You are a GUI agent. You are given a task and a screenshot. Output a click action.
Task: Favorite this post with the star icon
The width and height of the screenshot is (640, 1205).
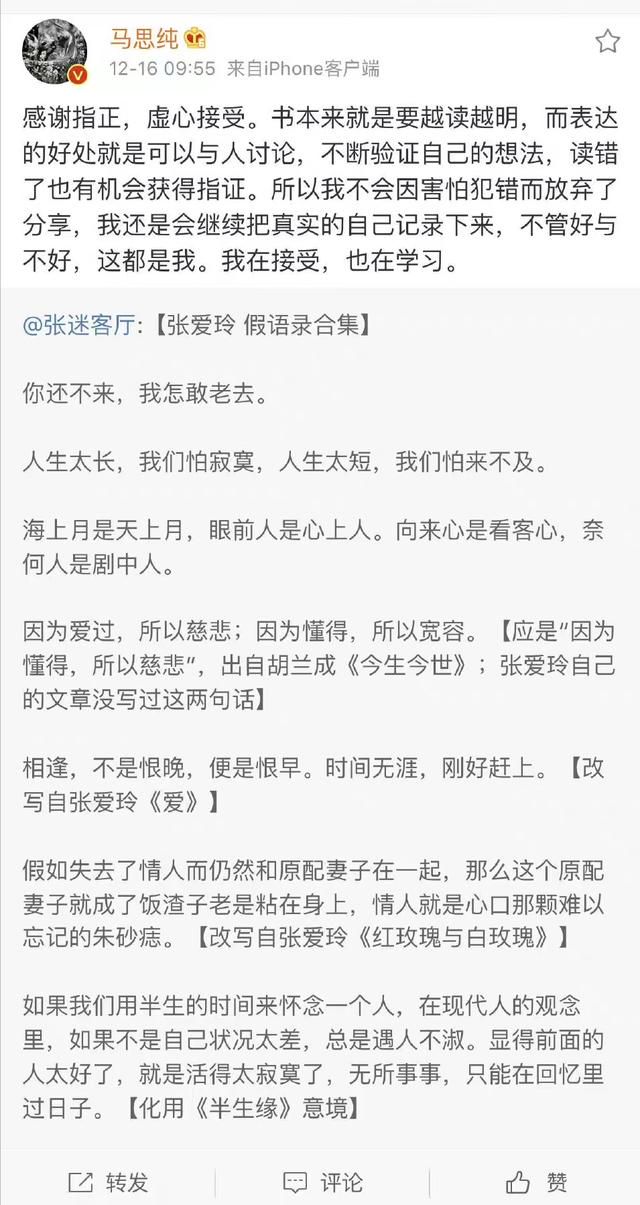coord(607,41)
